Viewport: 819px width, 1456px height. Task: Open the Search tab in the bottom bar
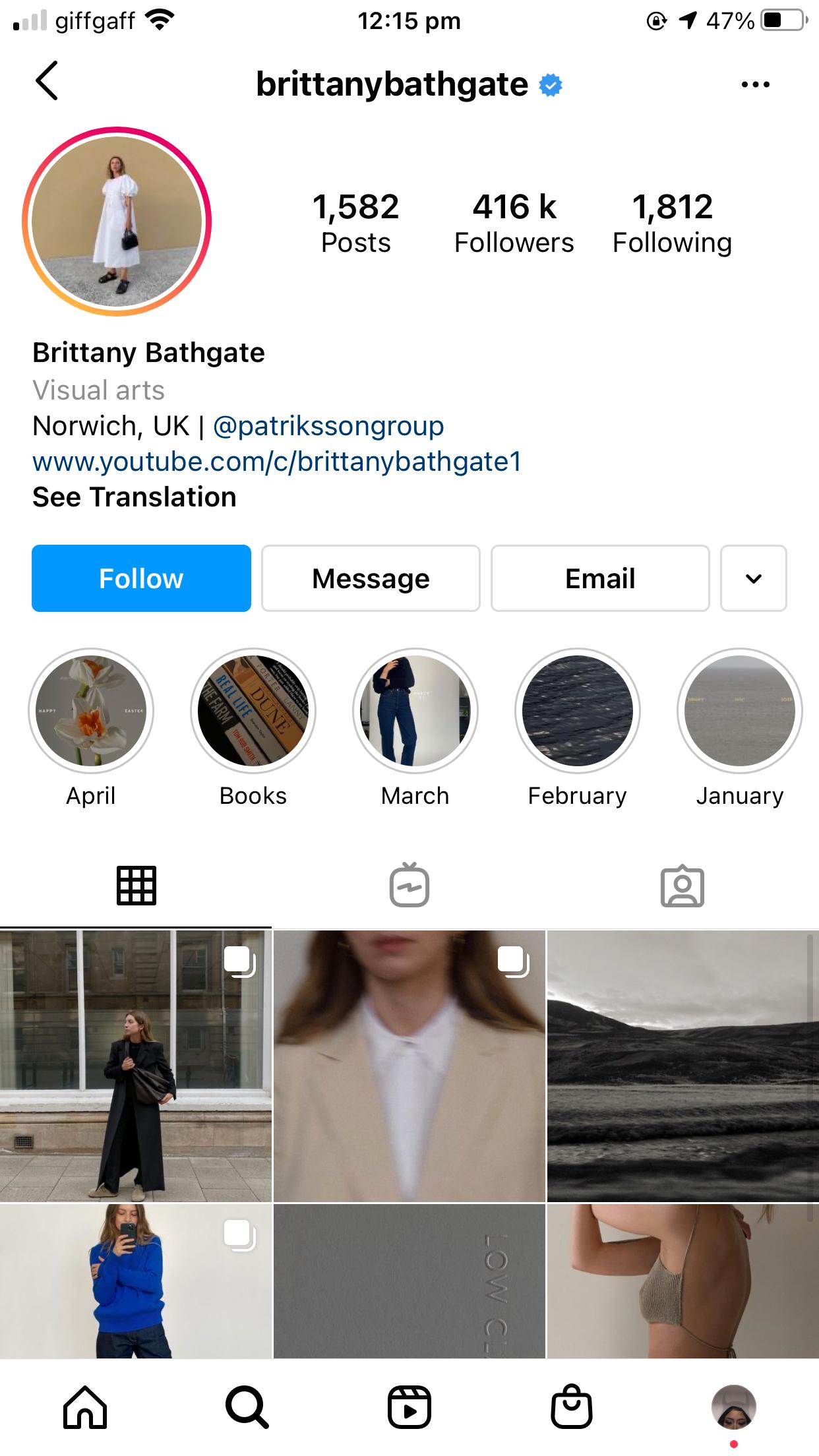pos(247,1407)
